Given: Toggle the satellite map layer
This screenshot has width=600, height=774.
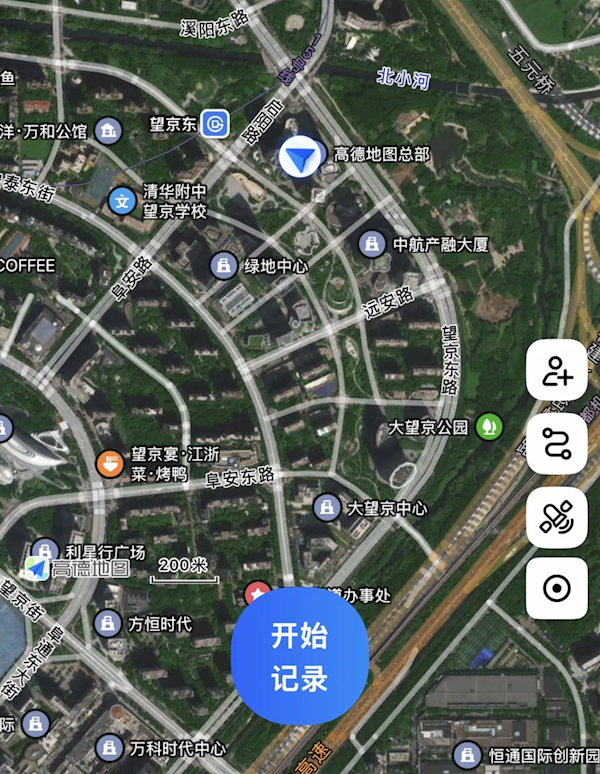Looking at the screenshot, I should point(556,517).
